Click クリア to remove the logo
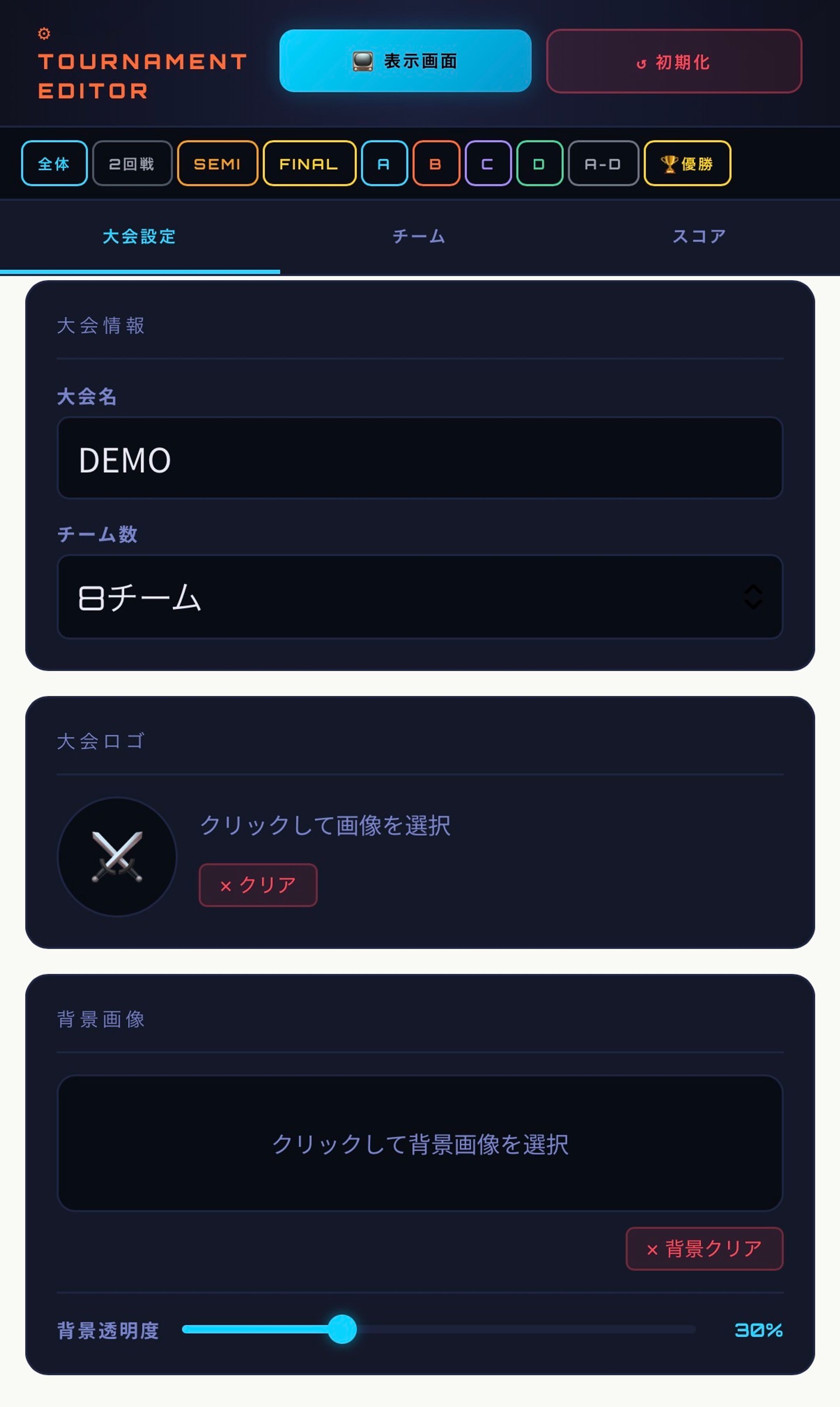Screen dimensions: 840x1407 click(x=258, y=885)
